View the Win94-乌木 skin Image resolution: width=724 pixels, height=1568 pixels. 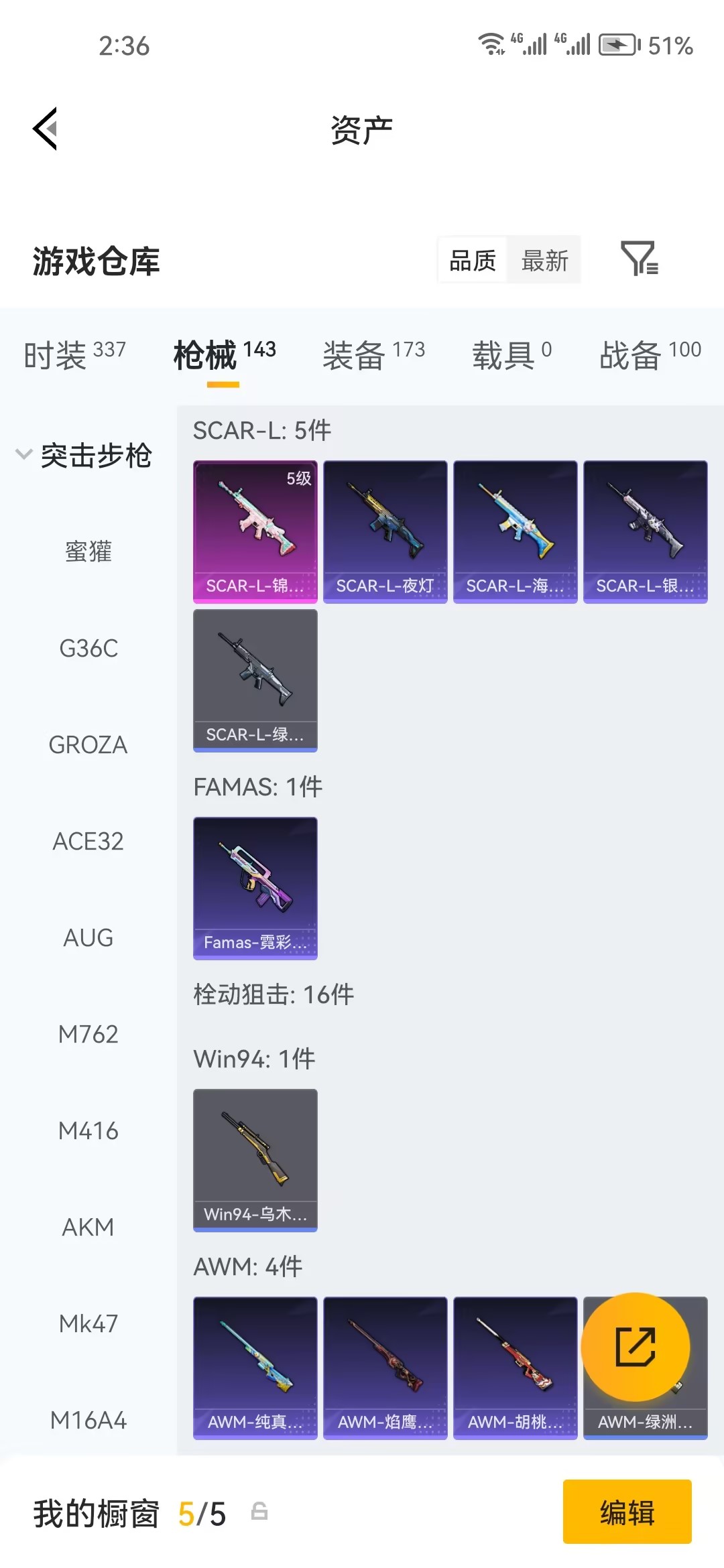tap(255, 1161)
